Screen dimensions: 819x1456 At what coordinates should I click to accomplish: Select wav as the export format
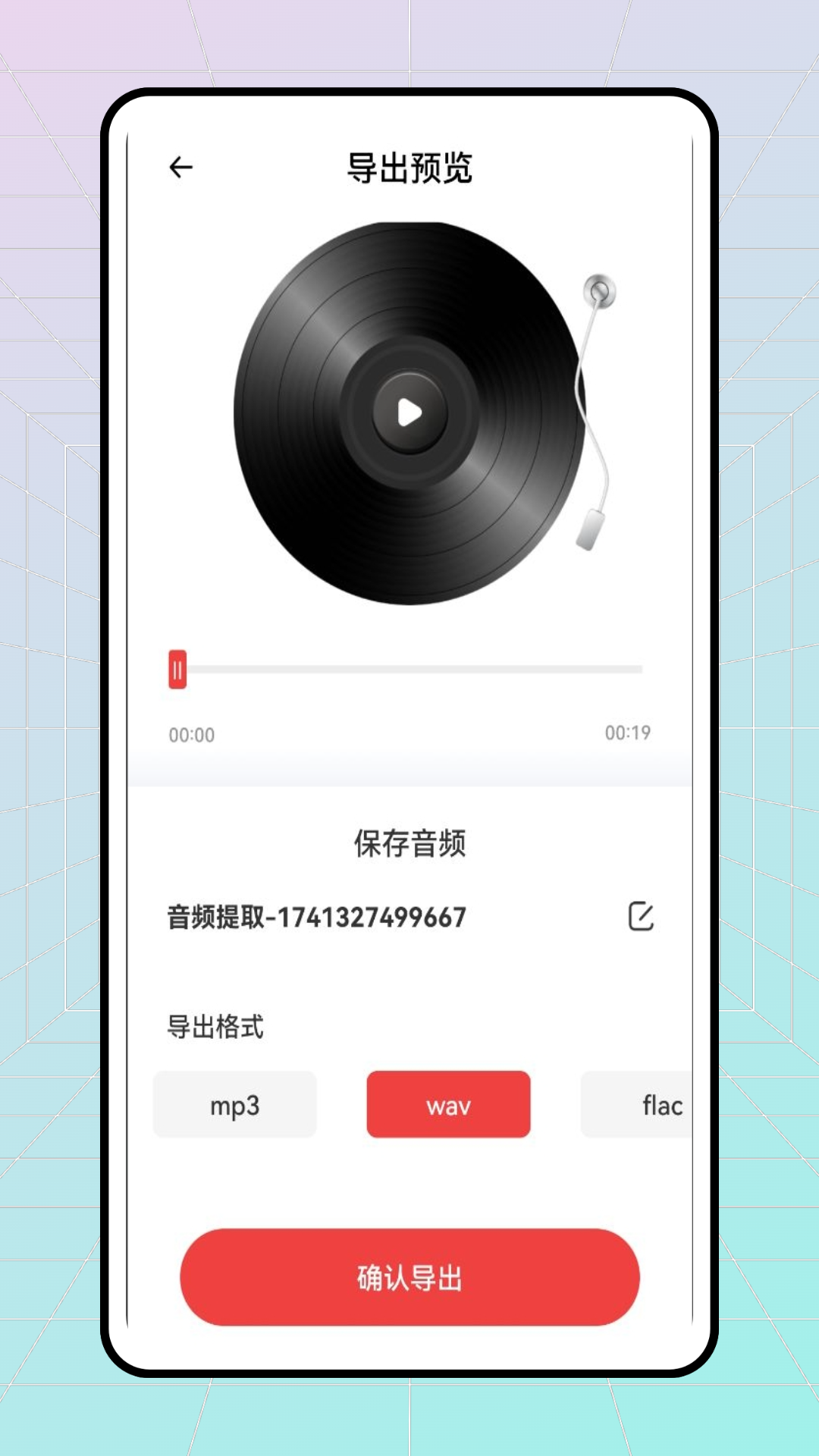pos(447,1105)
